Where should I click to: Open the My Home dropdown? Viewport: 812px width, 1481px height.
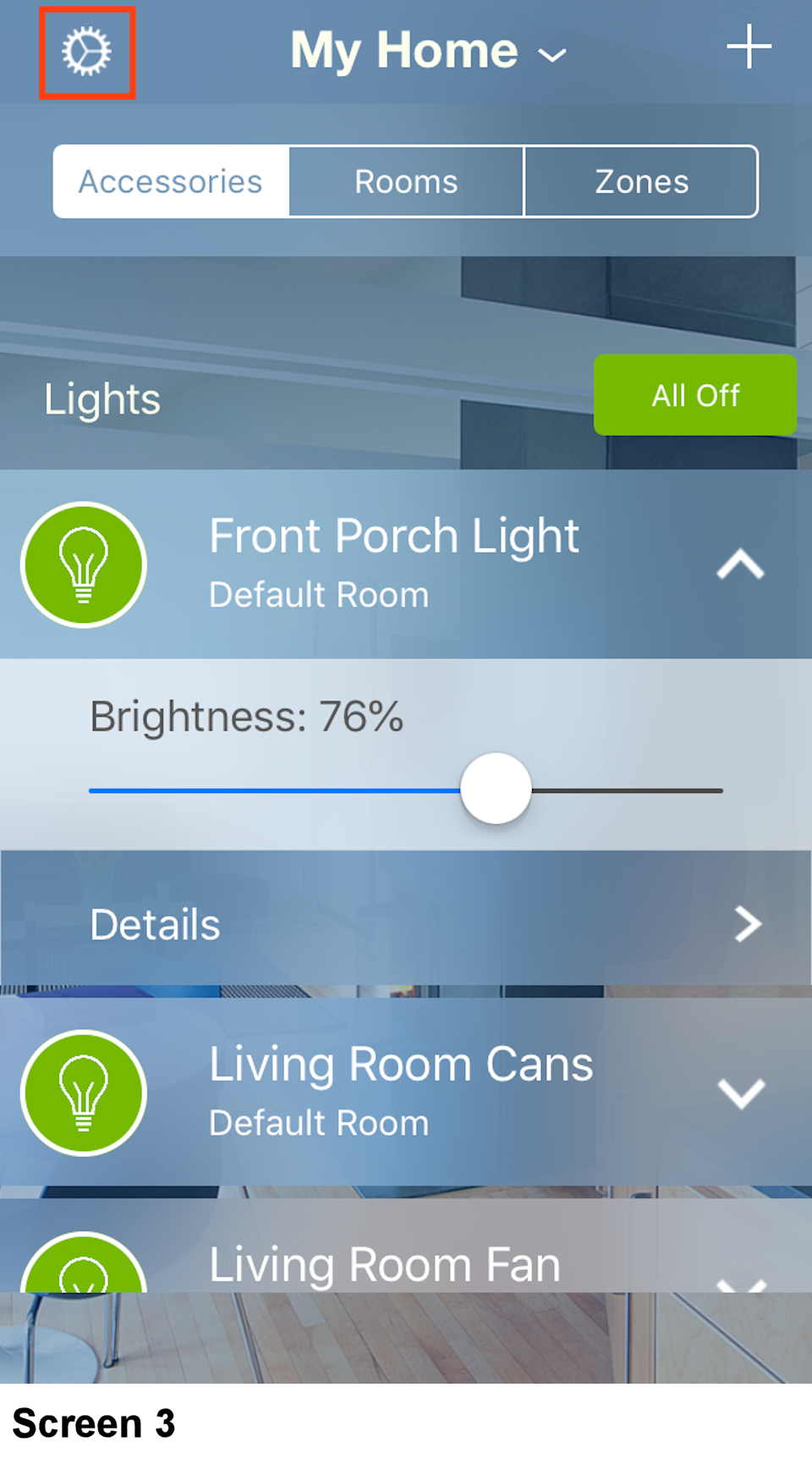click(x=428, y=51)
